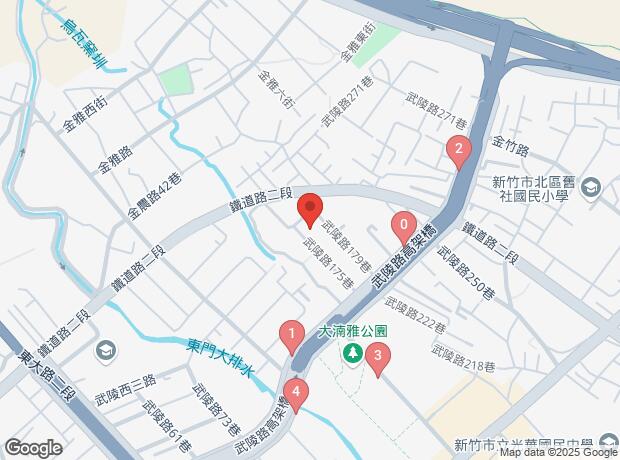Open the 大湳雅公園 park place icon
The image size is (620, 460).
click(352, 353)
